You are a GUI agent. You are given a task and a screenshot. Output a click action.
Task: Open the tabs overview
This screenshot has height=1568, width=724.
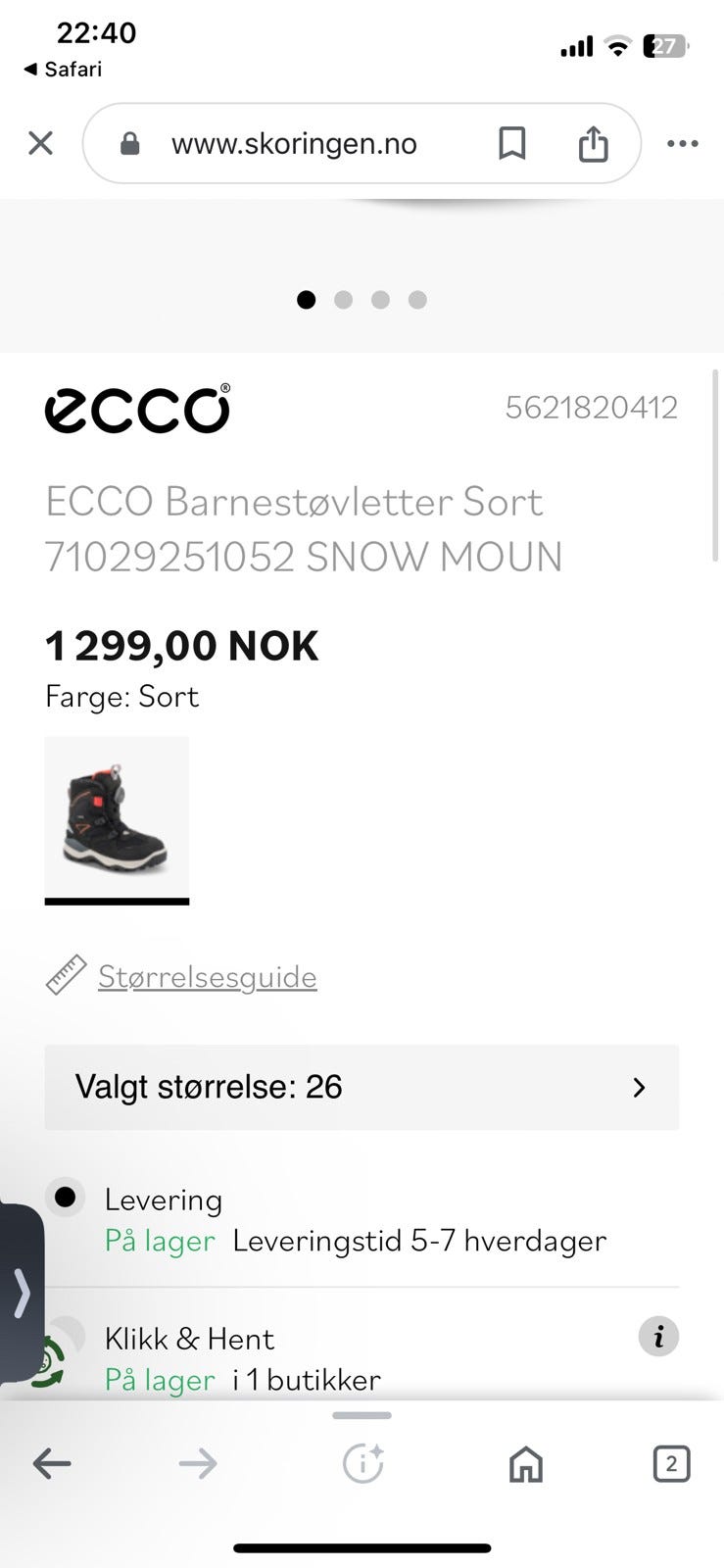coord(671,1464)
